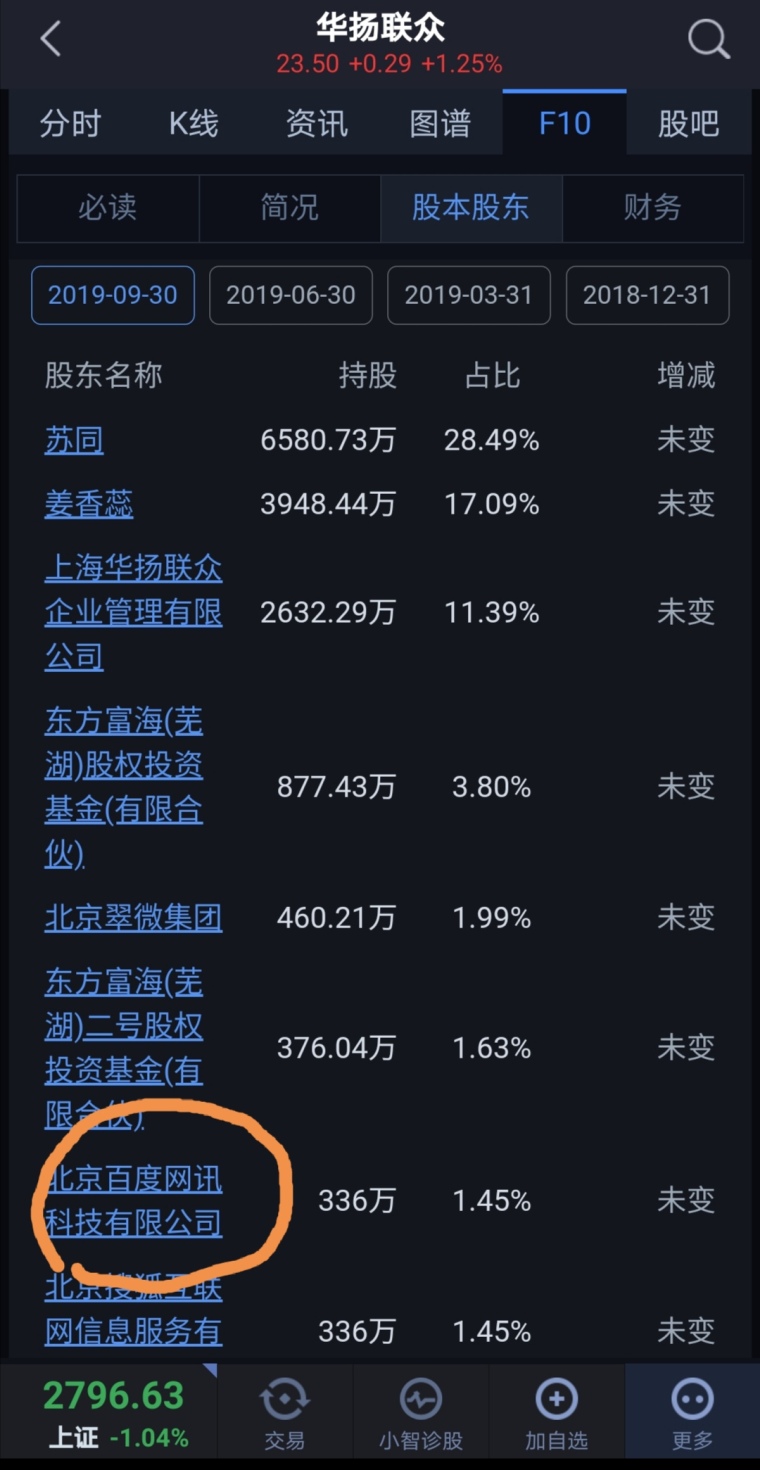Open the 资讯 tab

pyautogui.click(x=317, y=124)
